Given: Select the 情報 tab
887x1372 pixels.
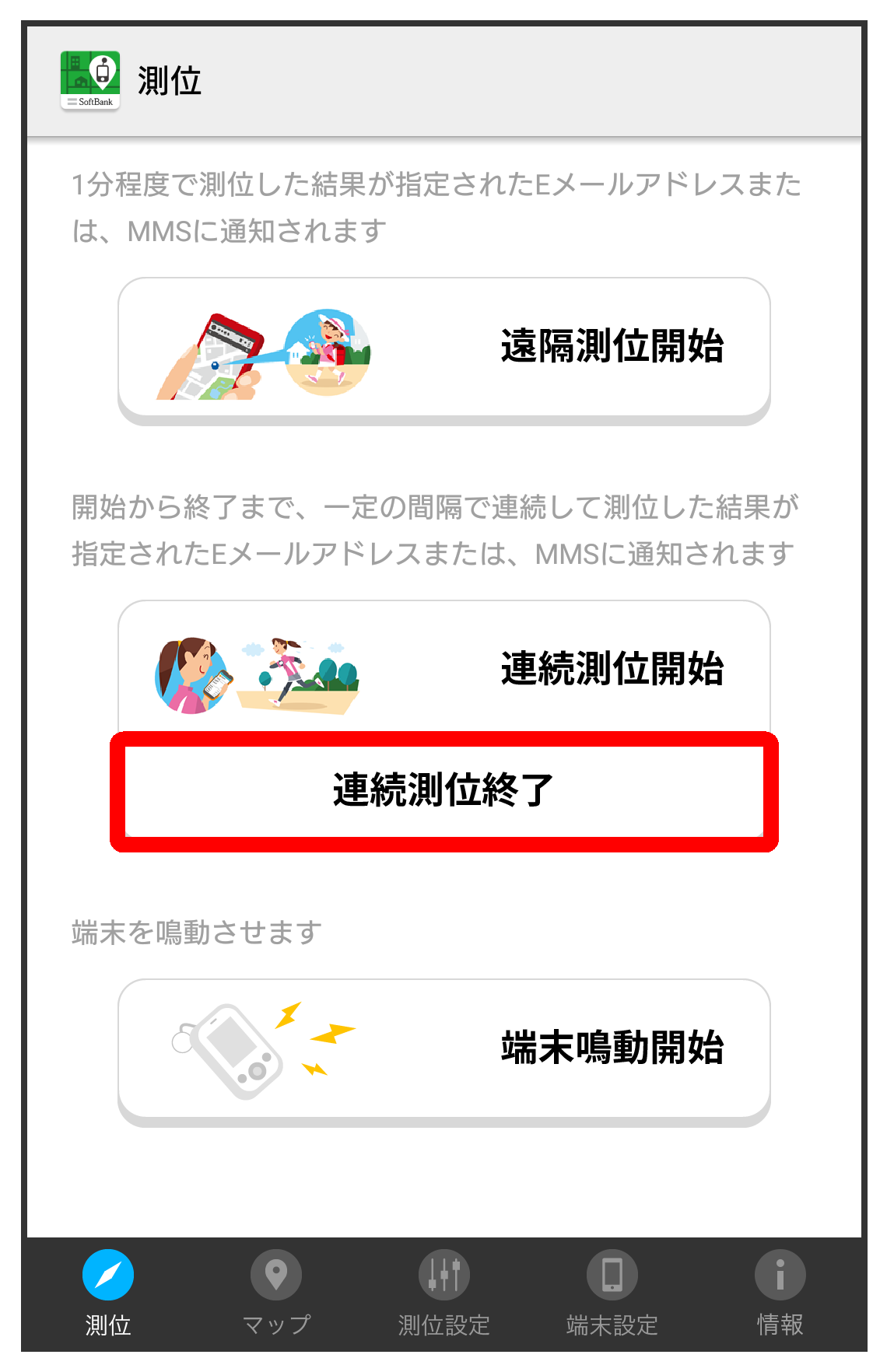Looking at the screenshot, I should tap(780, 1291).
